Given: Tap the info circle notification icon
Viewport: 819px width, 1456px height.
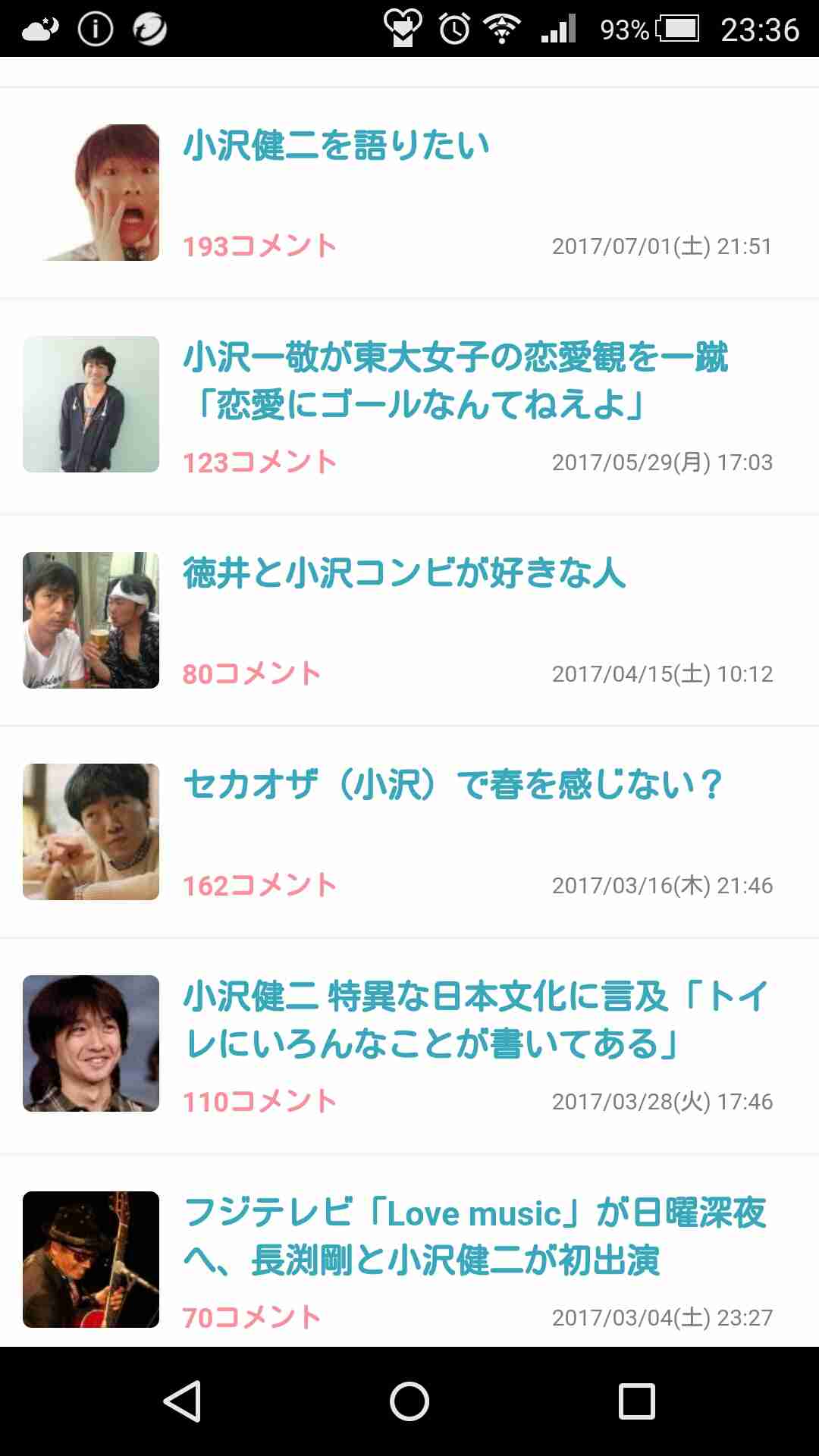Looking at the screenshot, I should coord(96,27).
